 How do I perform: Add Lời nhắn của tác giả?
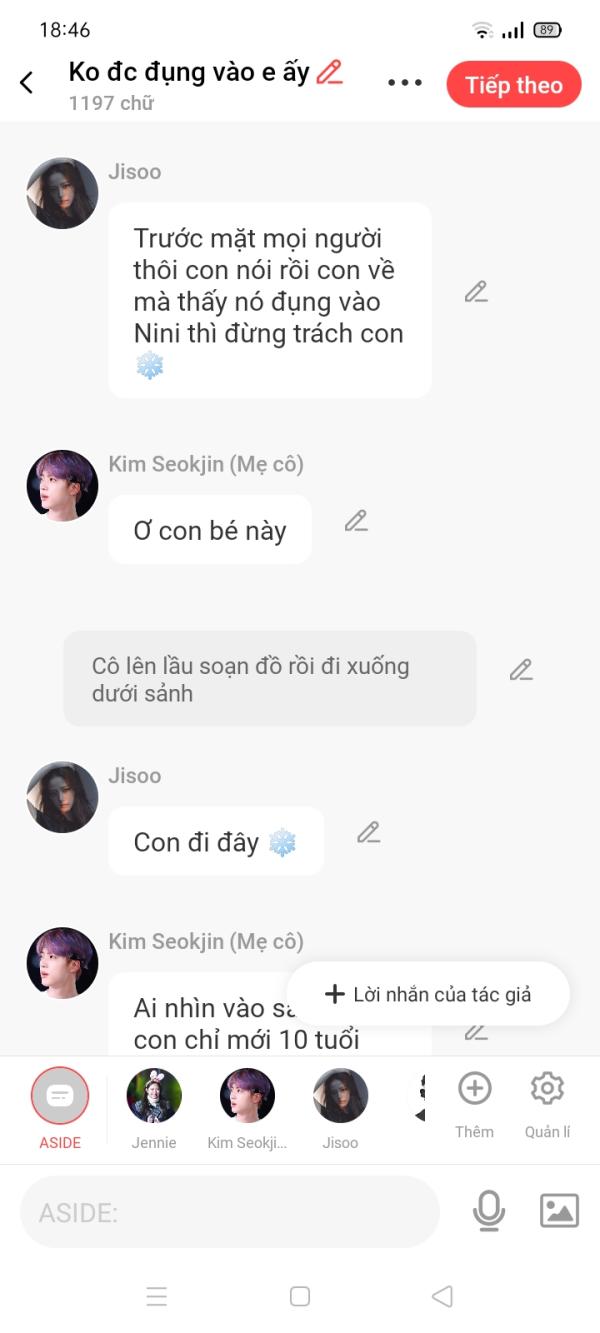tap(428, 994)
